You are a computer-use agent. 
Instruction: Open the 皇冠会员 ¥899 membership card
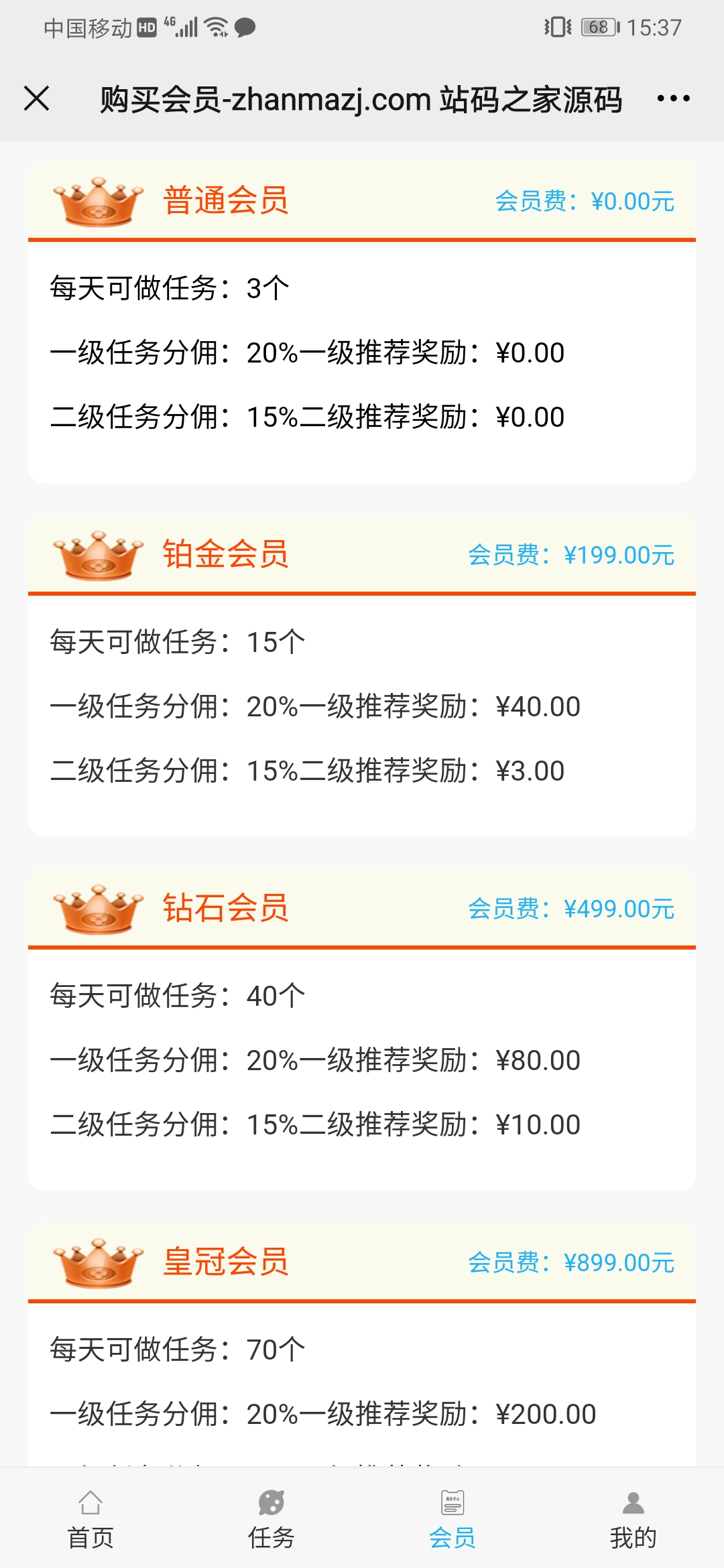[362, 1262]
